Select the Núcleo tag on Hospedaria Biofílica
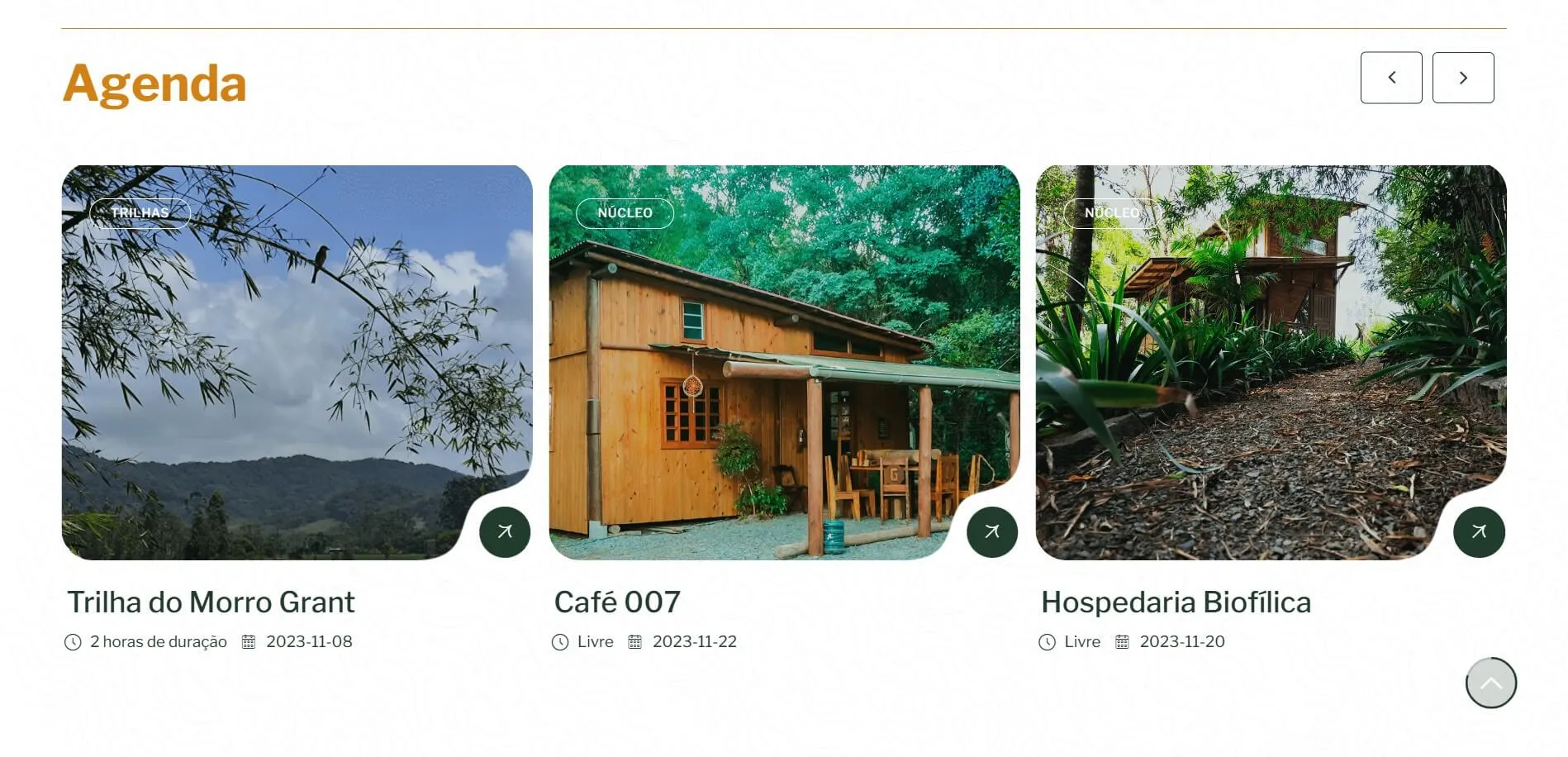The image size is (1568, 757). click(x=1111, y=212)
